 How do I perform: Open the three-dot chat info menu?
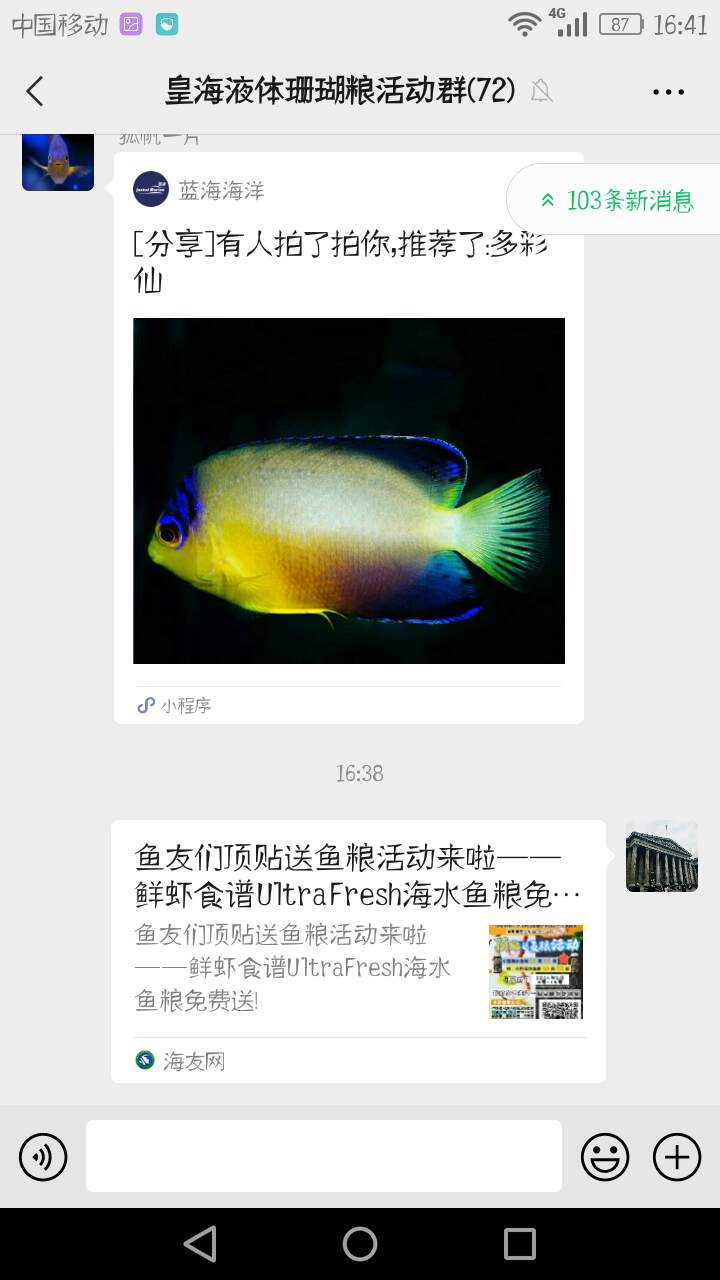point(668,92)
